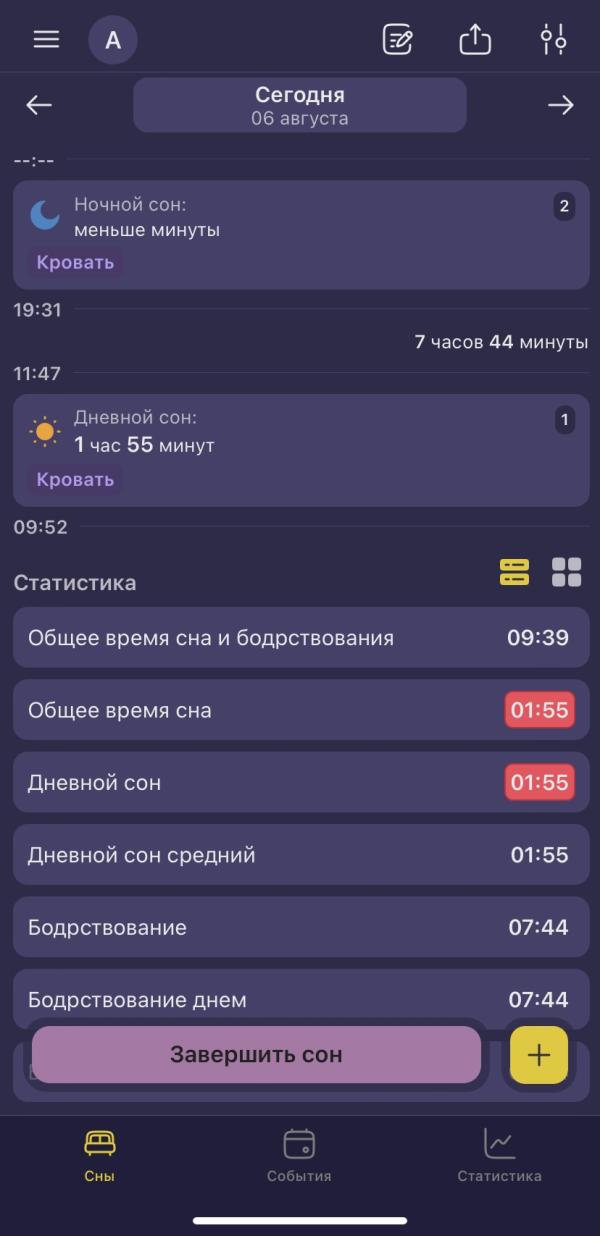The height and width of the screenshot is (1236, 600).
Task: Open the filter settings sliders
Action: pos(553,40)
